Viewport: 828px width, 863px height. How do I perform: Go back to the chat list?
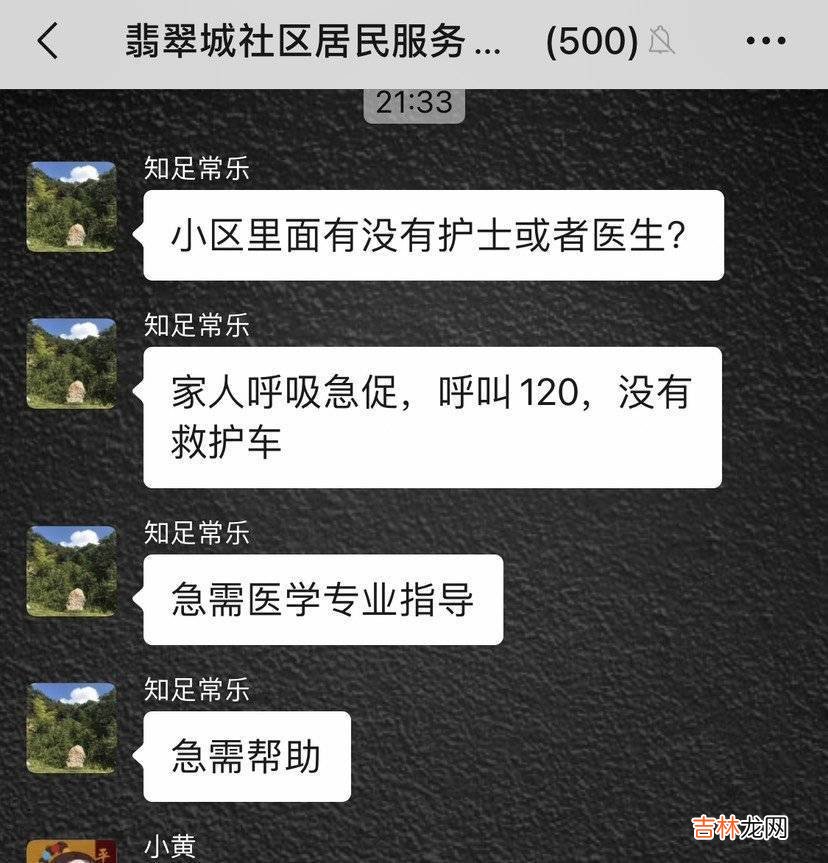click(x=47, y=41)
